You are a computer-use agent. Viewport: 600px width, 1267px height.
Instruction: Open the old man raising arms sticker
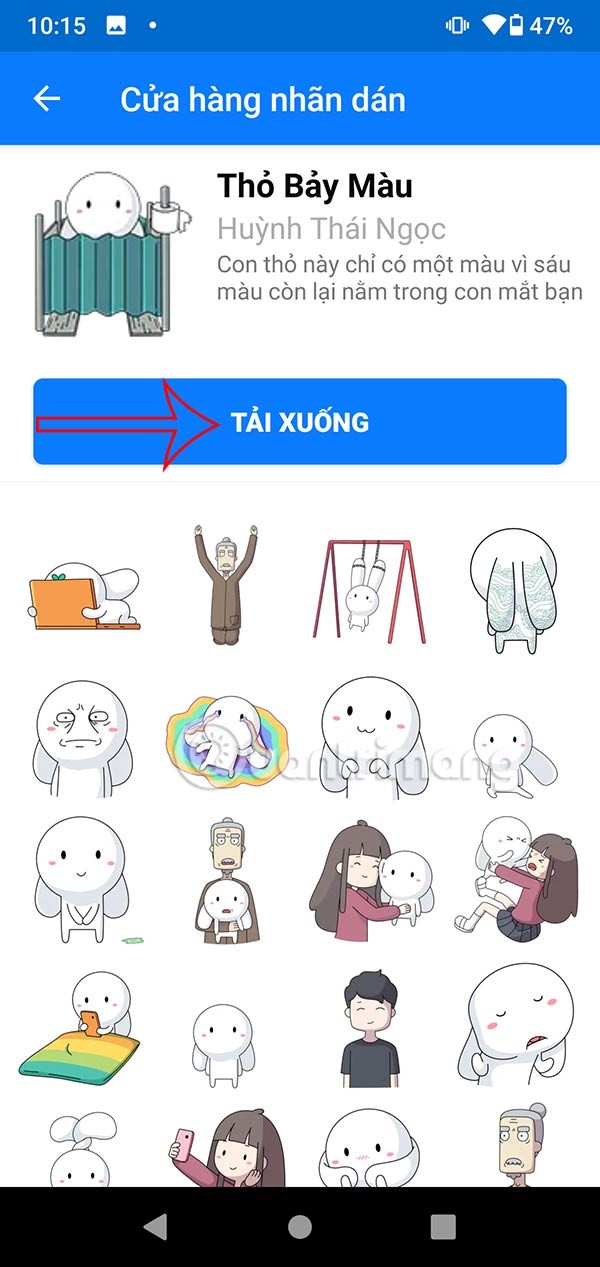[223, 584]
